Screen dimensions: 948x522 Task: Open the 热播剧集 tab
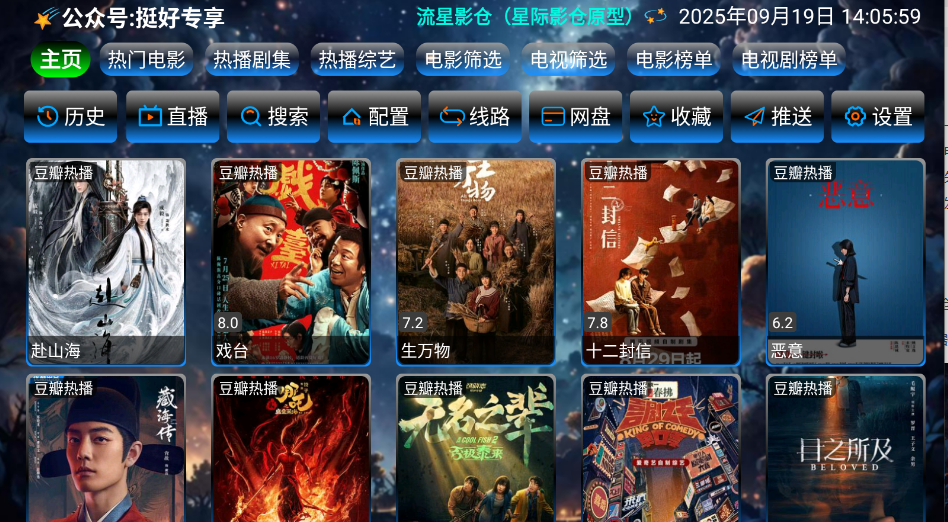252,60
